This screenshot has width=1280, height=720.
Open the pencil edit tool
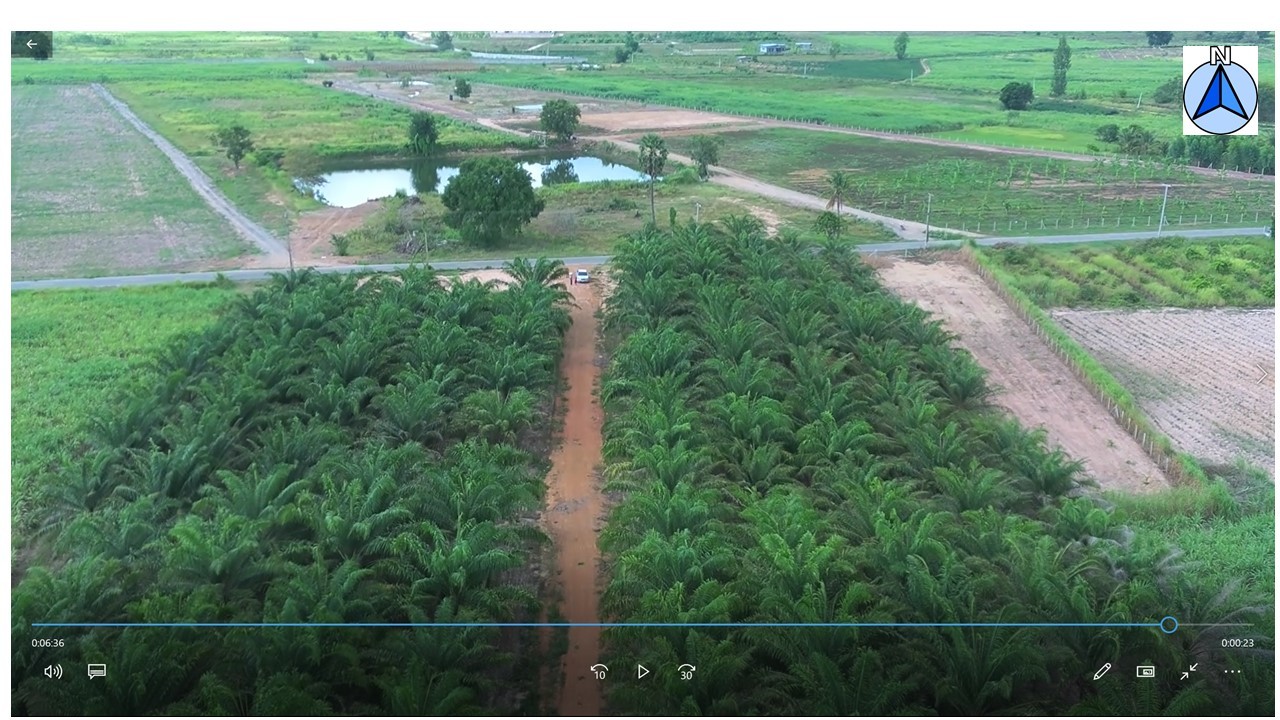pyautogui.click(x=1102, y=672)
